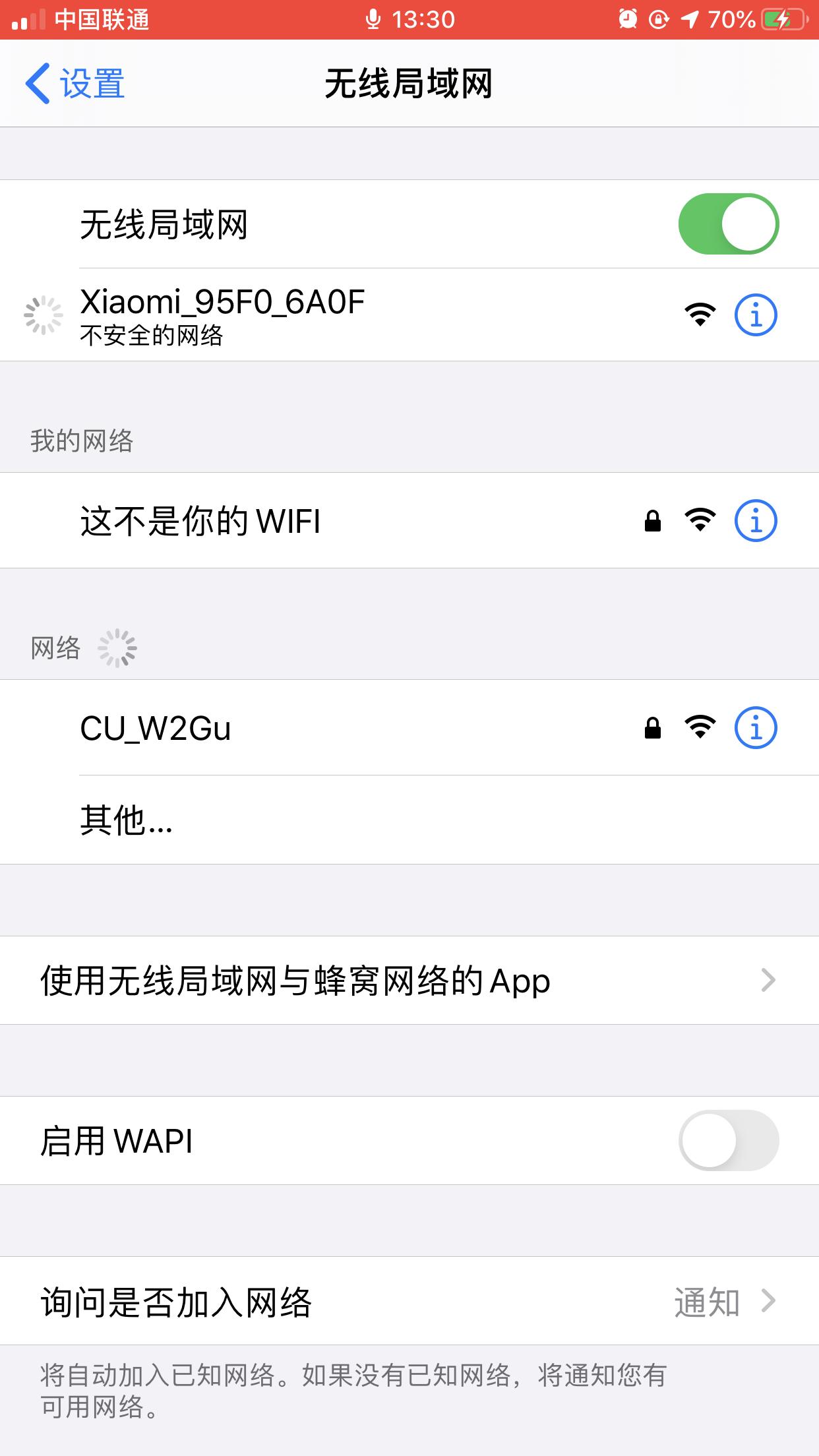Enable the 启用 WAPI switch
Screen dimensions: 819x1456
[728, 1141]
